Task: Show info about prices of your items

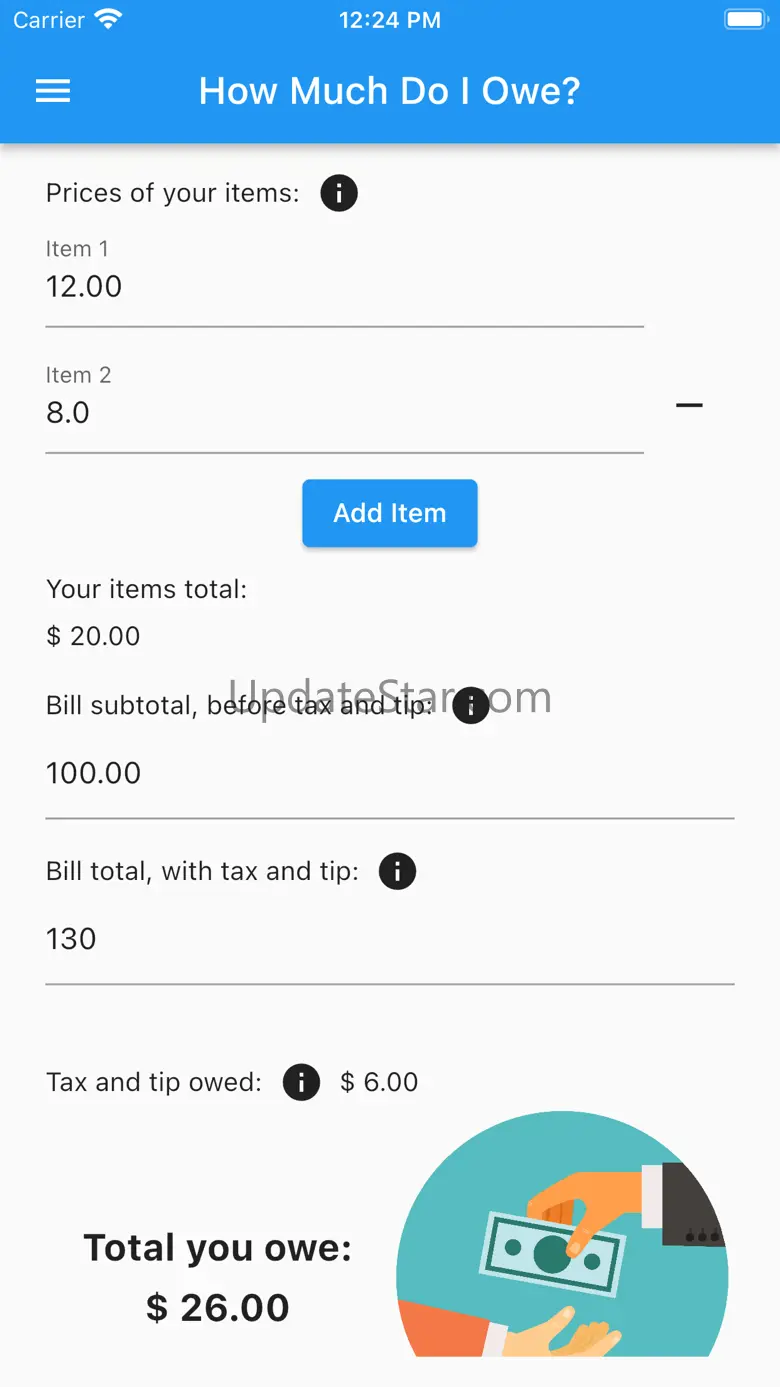Action: (339, 193)
